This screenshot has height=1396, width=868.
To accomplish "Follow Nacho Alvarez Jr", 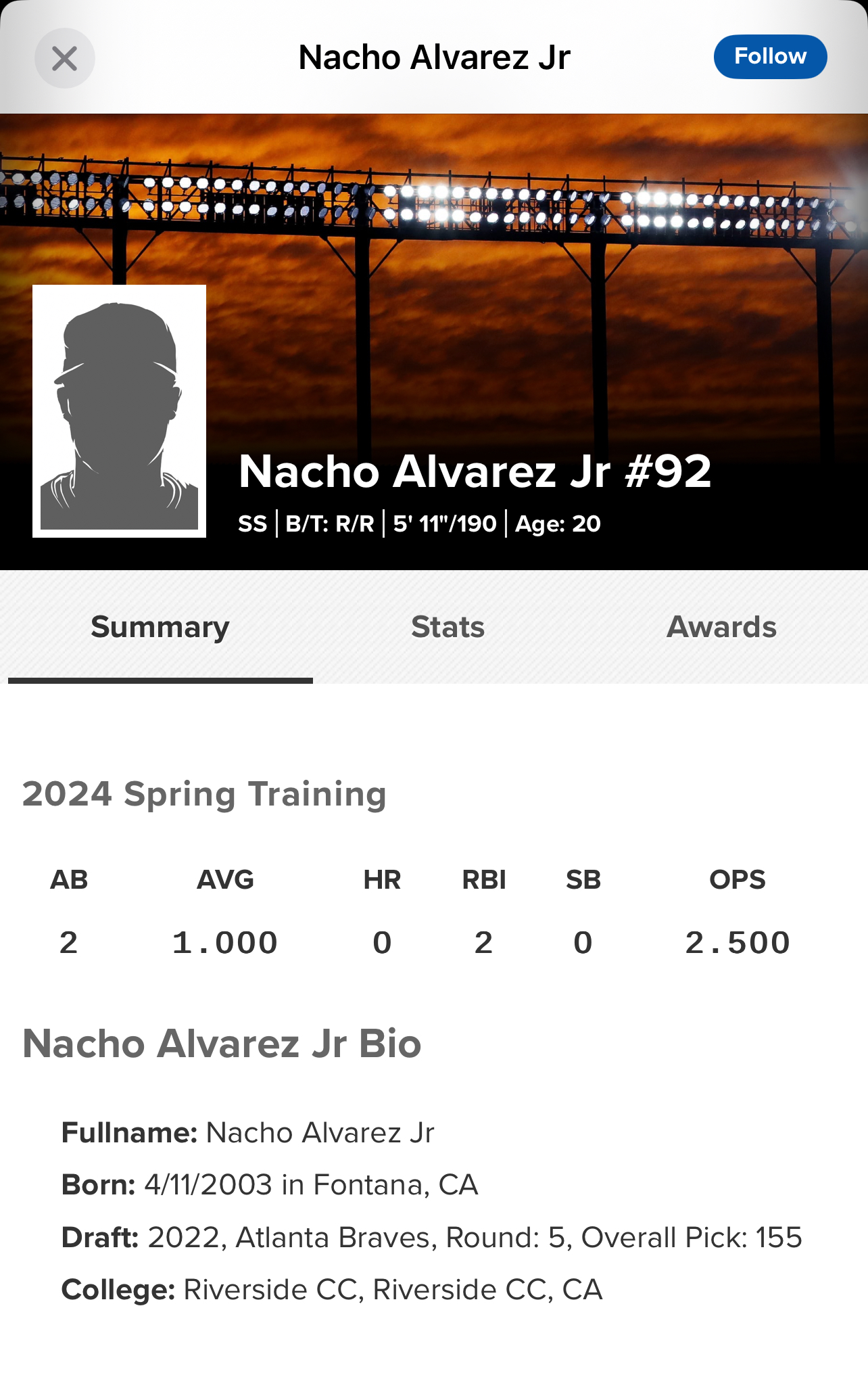I will 770,57.
